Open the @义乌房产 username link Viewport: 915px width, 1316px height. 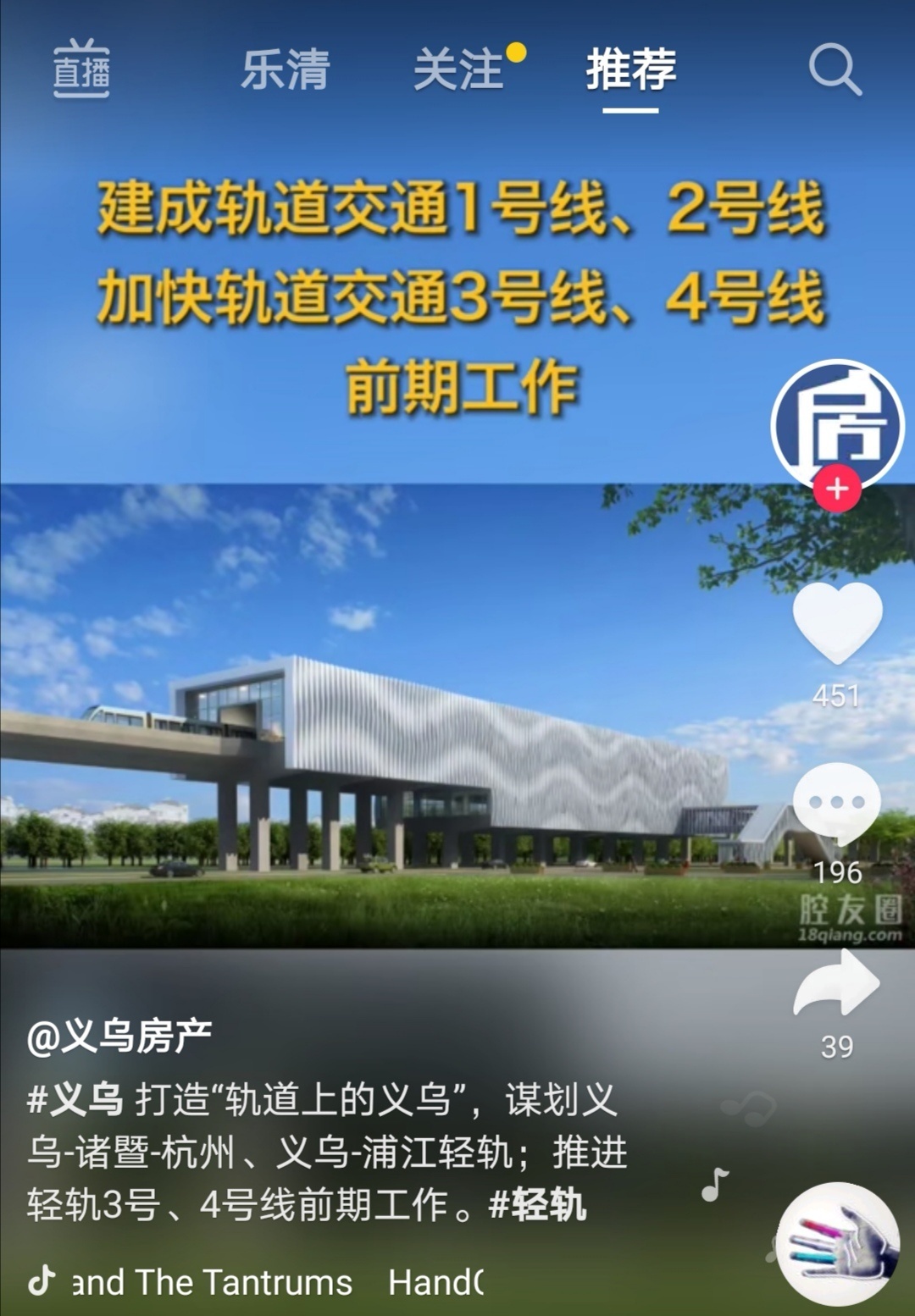119,1036
